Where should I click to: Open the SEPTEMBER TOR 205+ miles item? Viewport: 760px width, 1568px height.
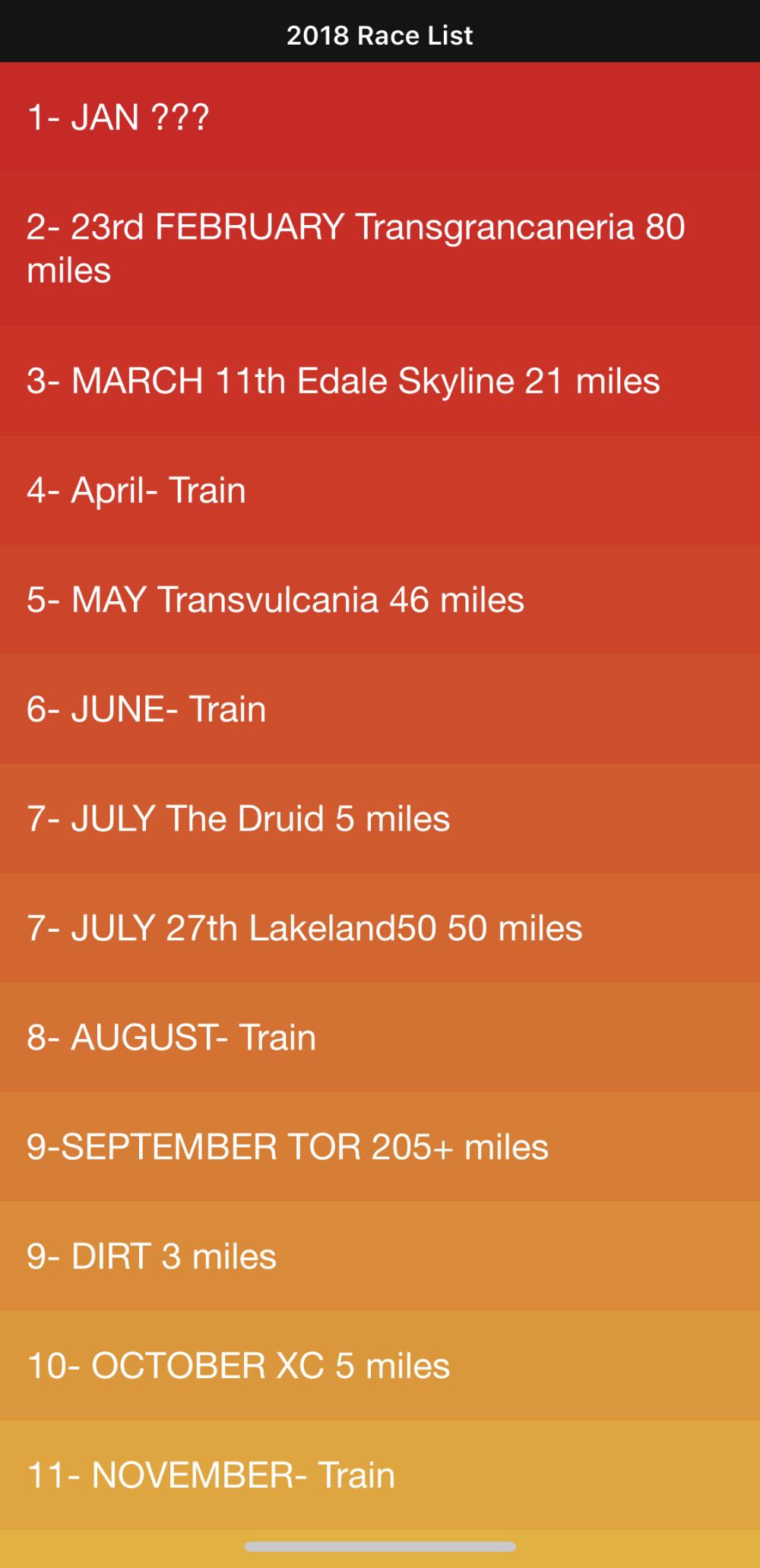pos(380,1147)
